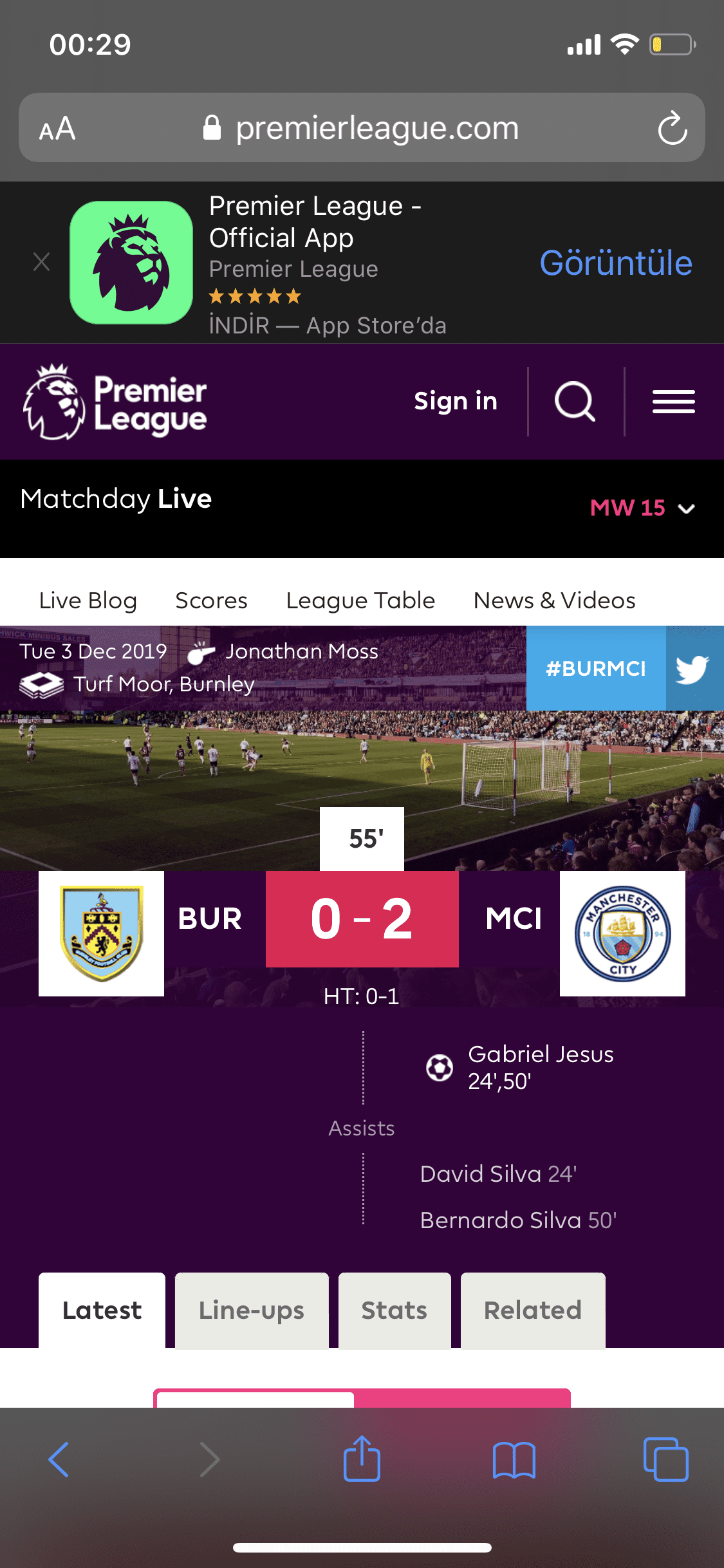
Task: Open the League Table
Action: pos(360,601)
